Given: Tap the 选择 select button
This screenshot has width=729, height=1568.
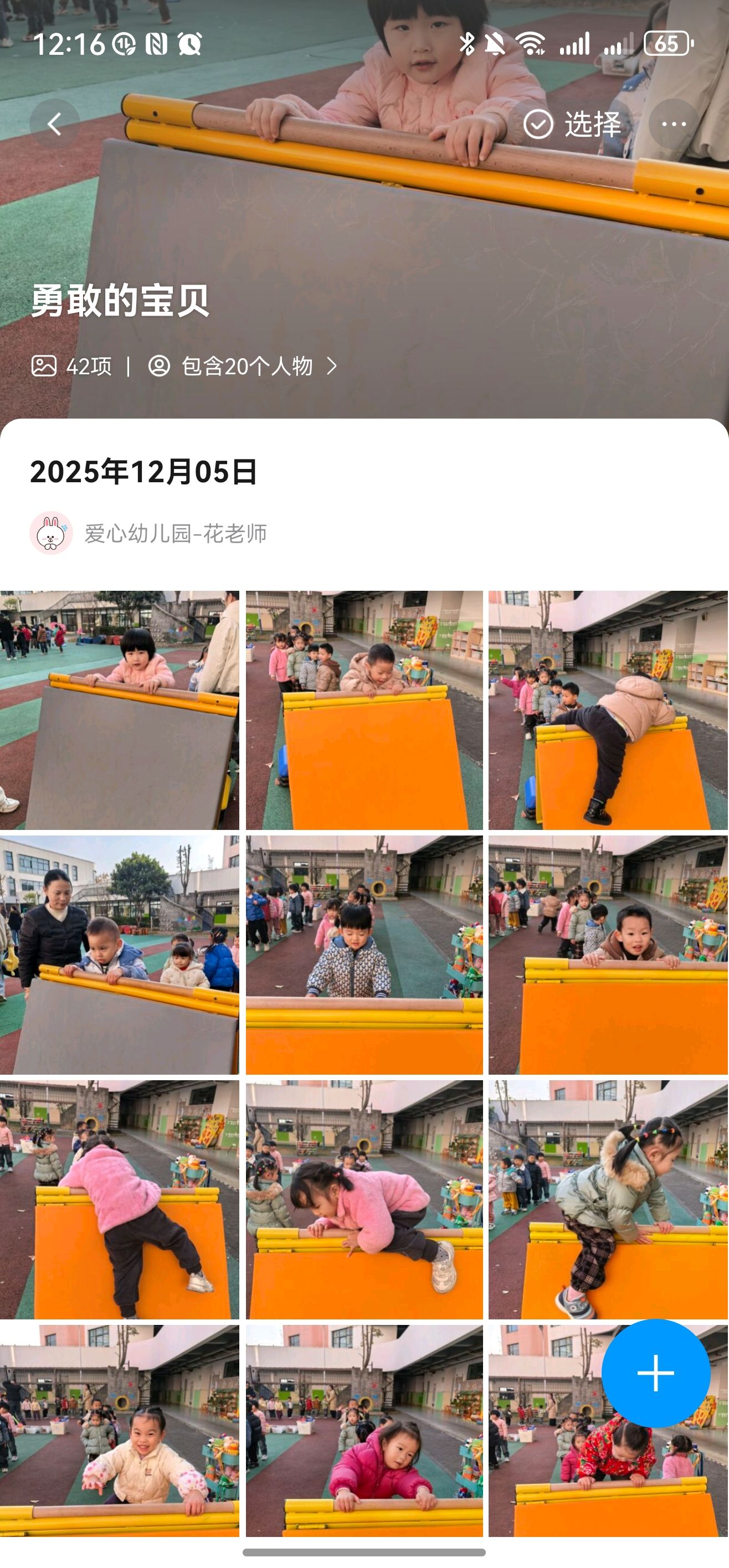Looking at the screenshot, I should (572, 124).
